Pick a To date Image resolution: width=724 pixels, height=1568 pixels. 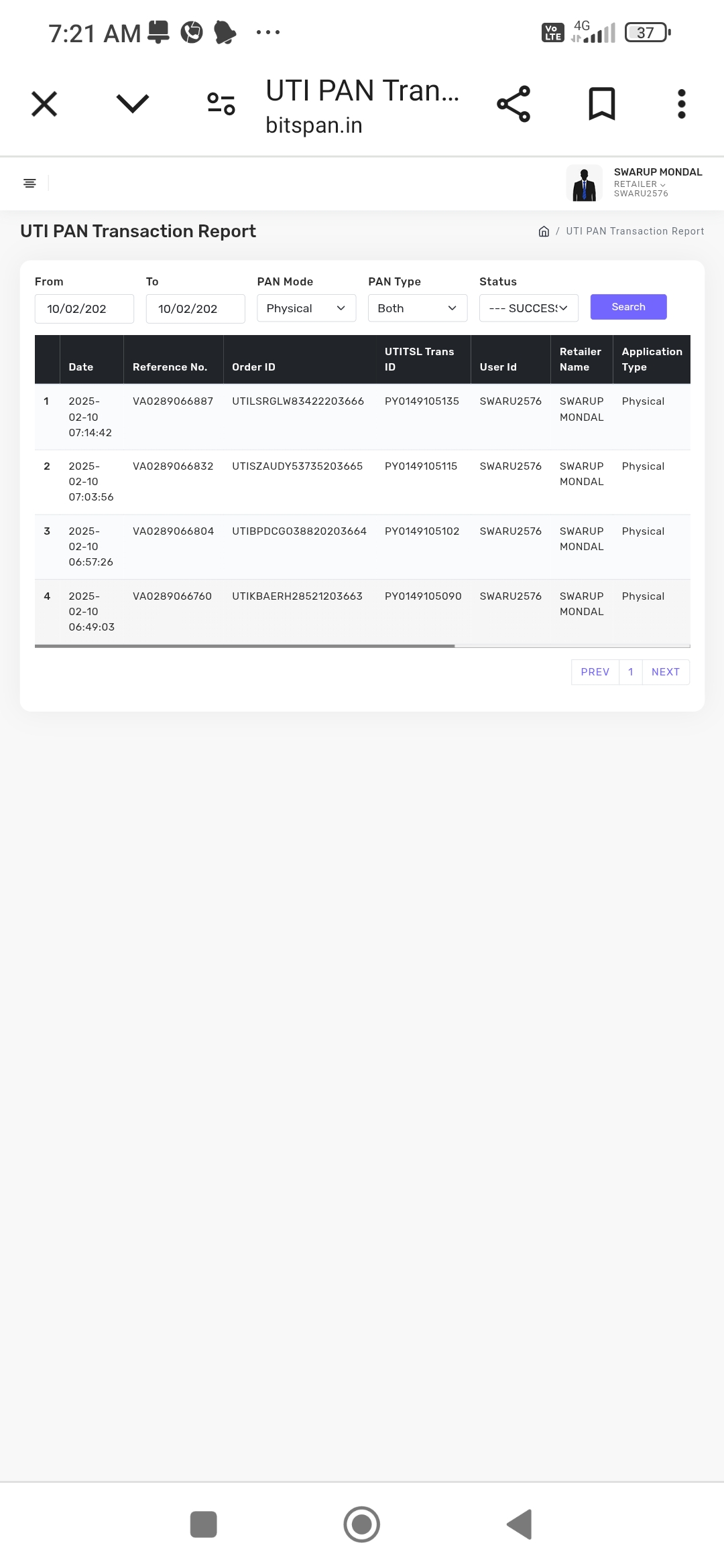(195, 309)
